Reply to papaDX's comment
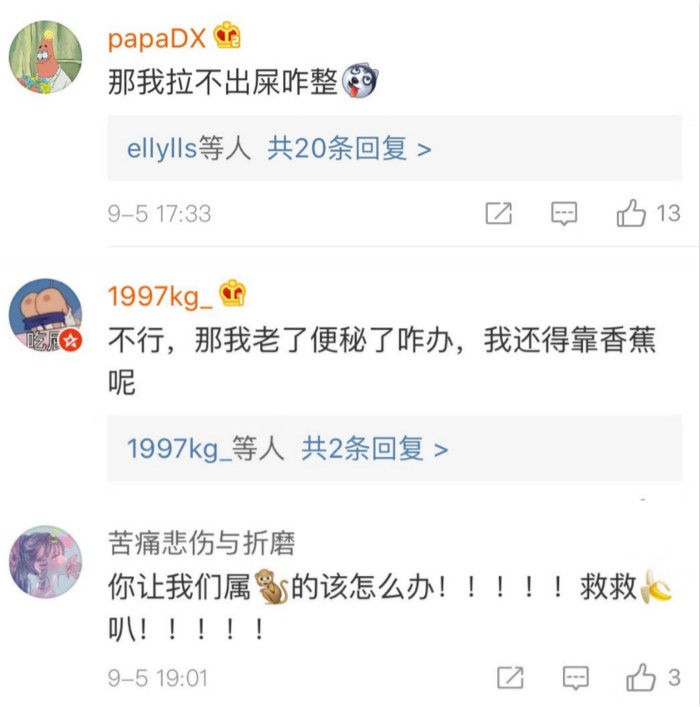 pyautogui.click(x=565, y=213)
